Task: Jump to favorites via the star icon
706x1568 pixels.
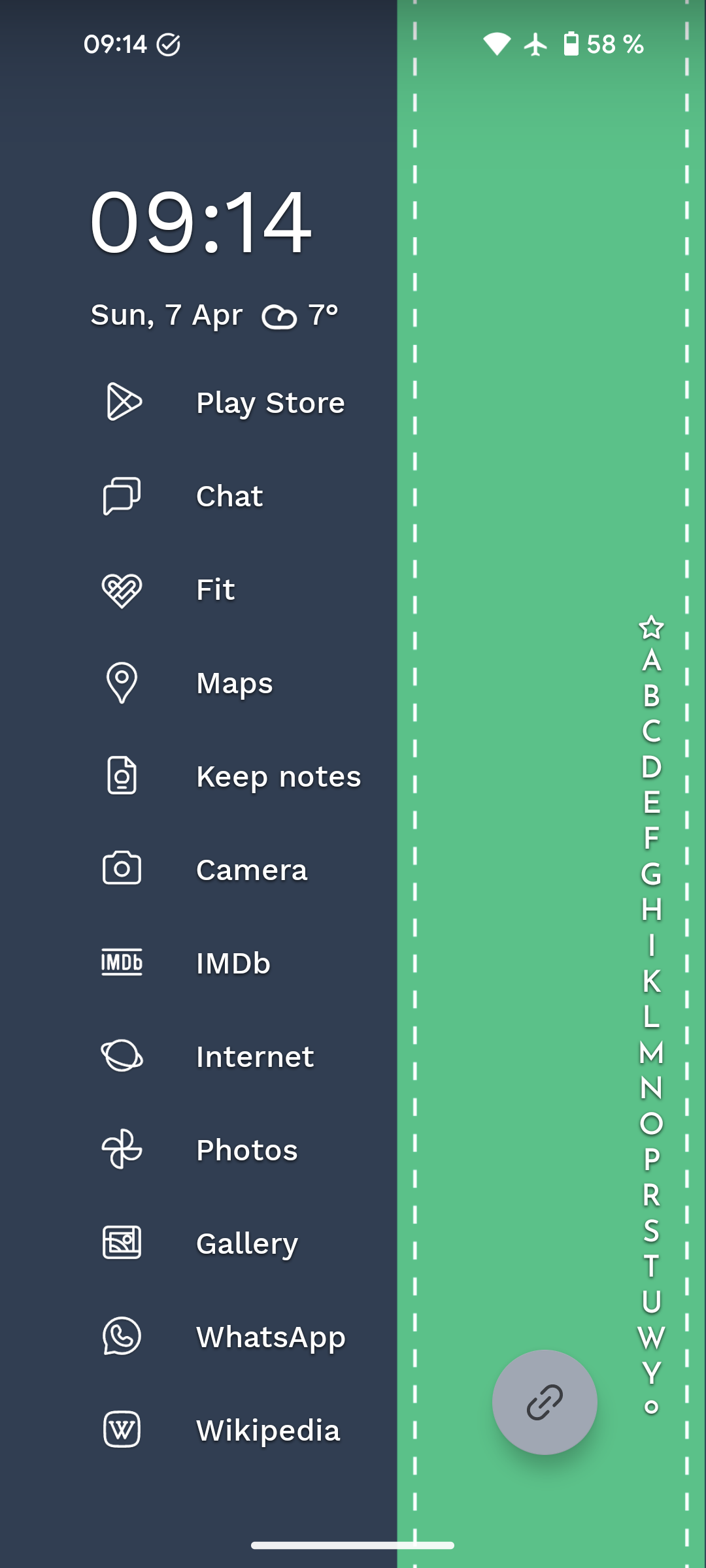Action: click(x=651, y=627)
